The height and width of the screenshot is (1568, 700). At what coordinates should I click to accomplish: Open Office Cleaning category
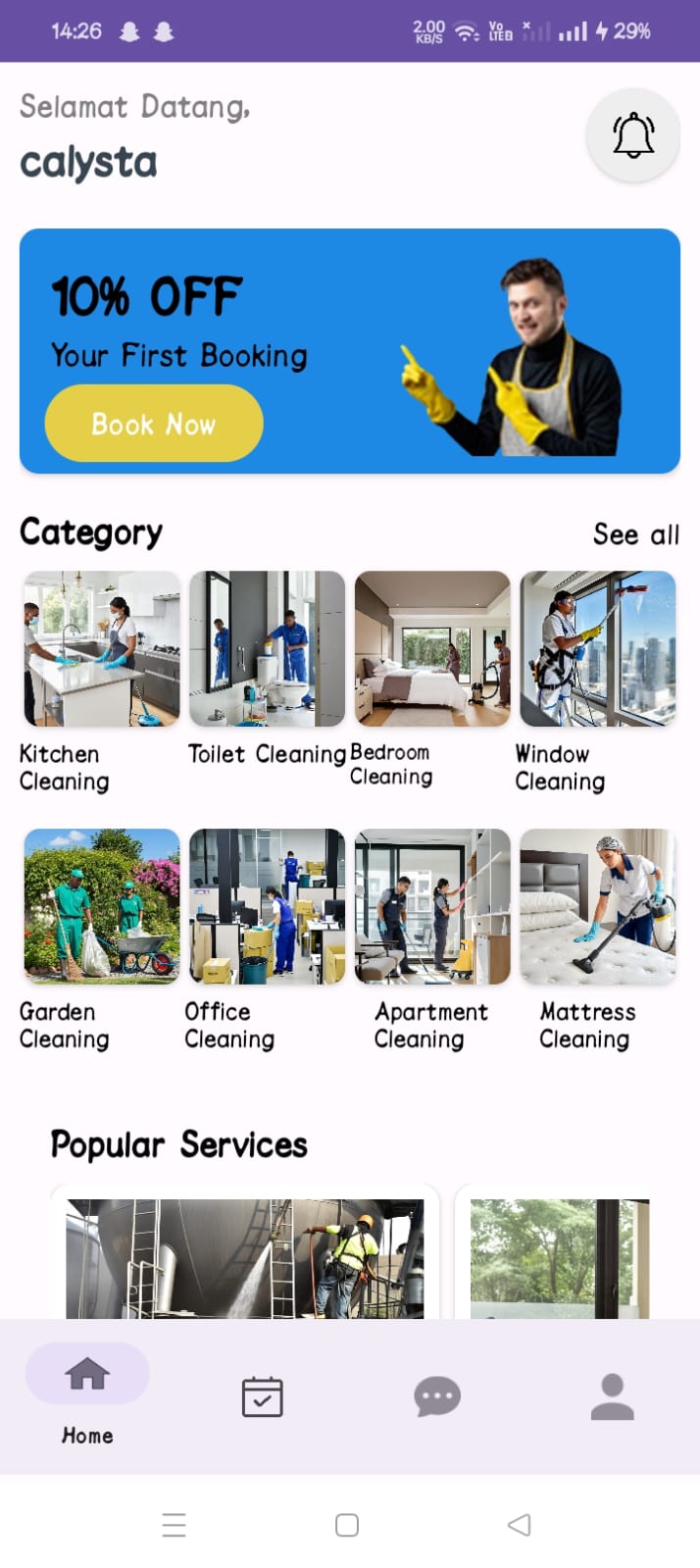267,906
